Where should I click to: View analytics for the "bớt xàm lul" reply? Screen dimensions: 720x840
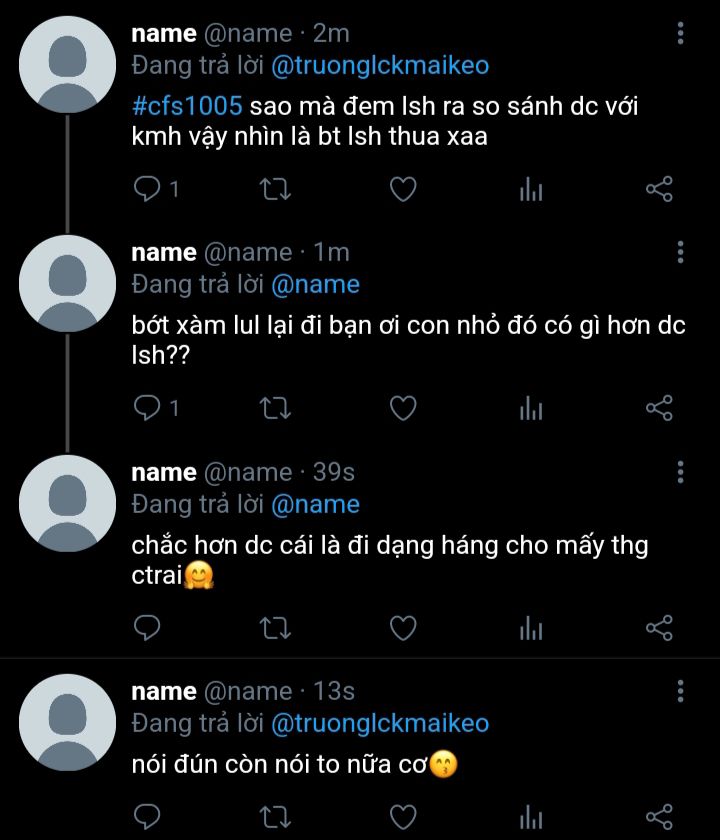[531, 408]
